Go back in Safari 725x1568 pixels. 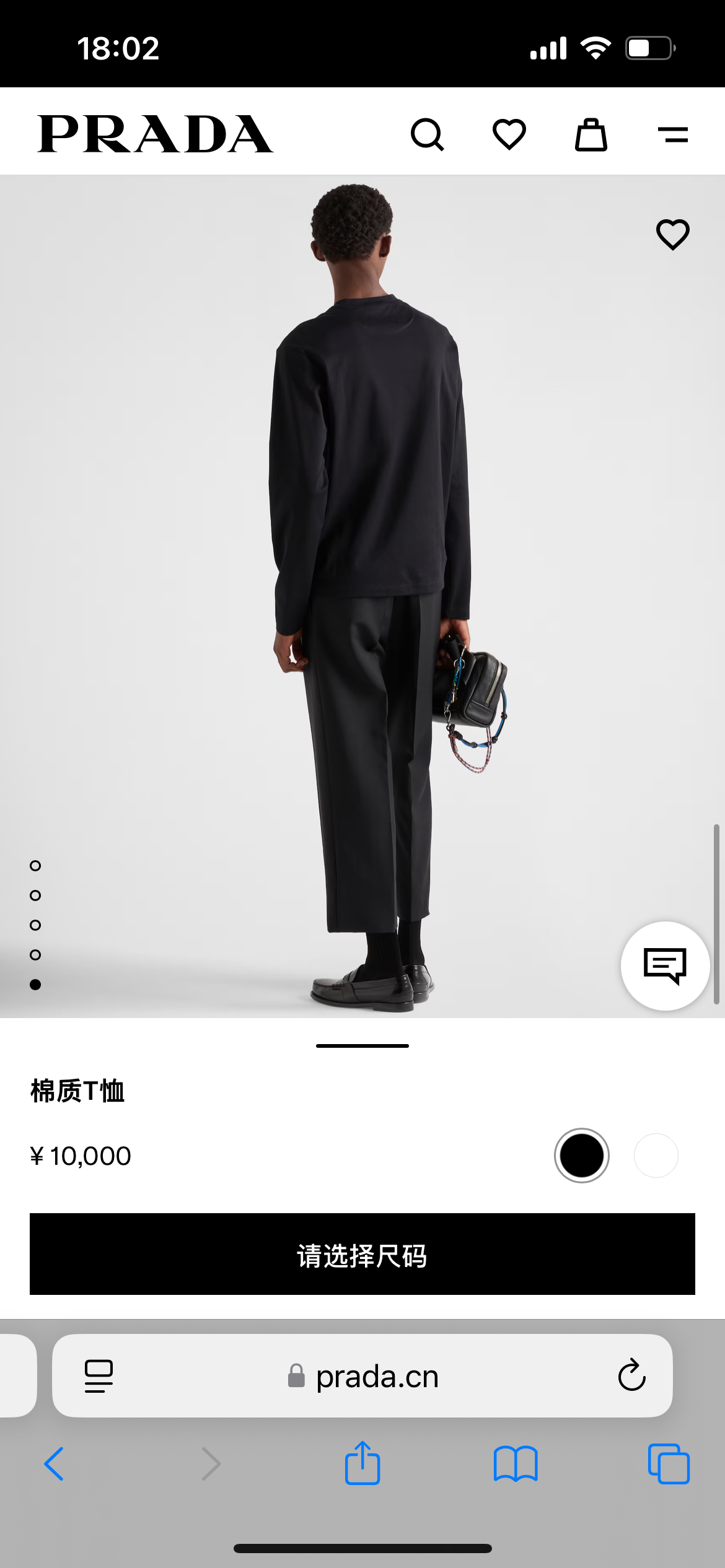54,1464
